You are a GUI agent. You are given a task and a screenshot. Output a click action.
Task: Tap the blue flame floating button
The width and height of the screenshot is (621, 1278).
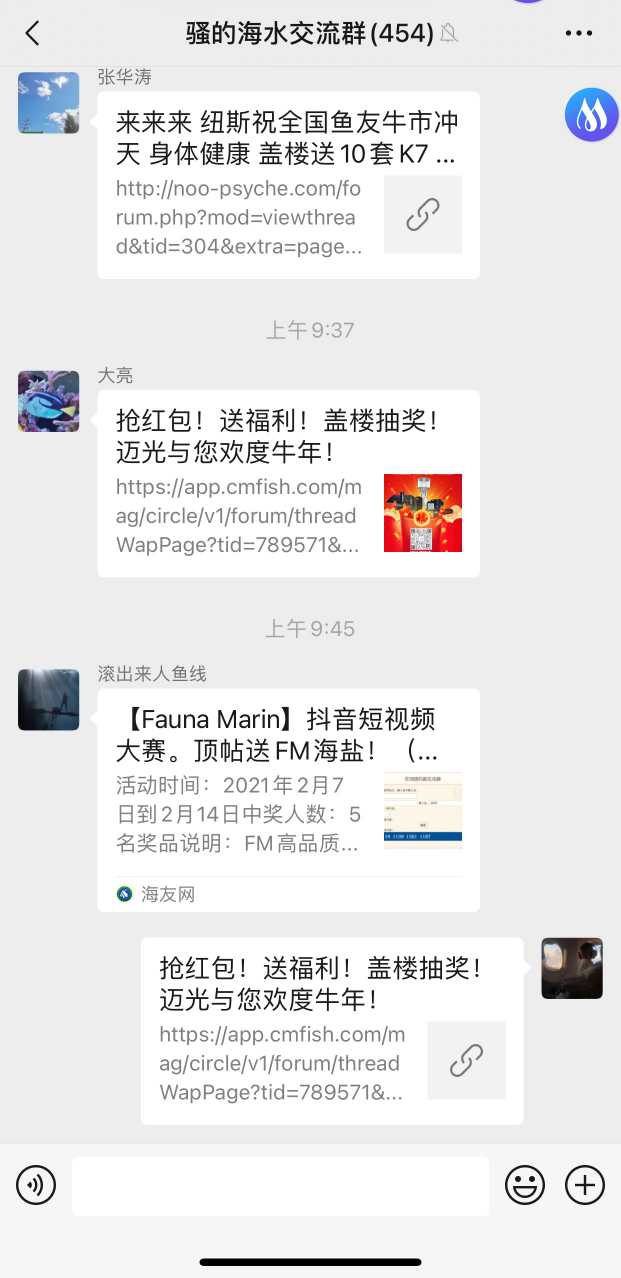click(591, 115)
